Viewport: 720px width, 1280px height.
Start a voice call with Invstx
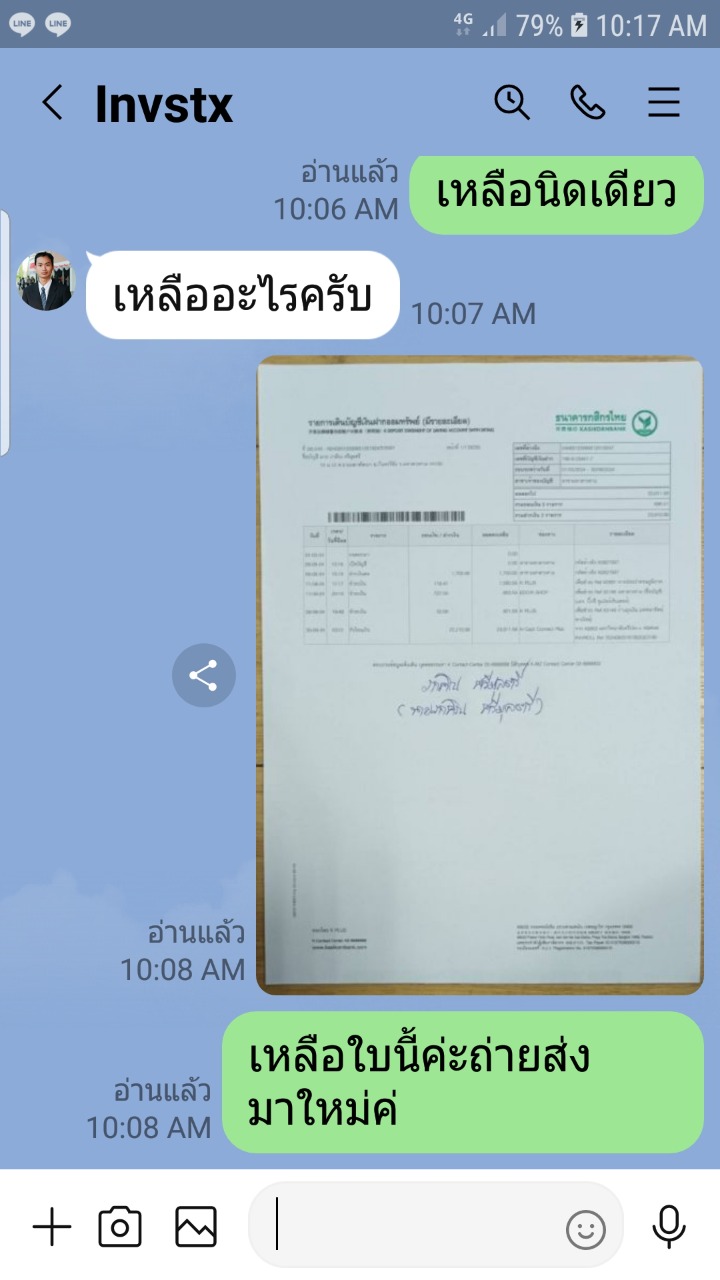click(x=588, y=102)
